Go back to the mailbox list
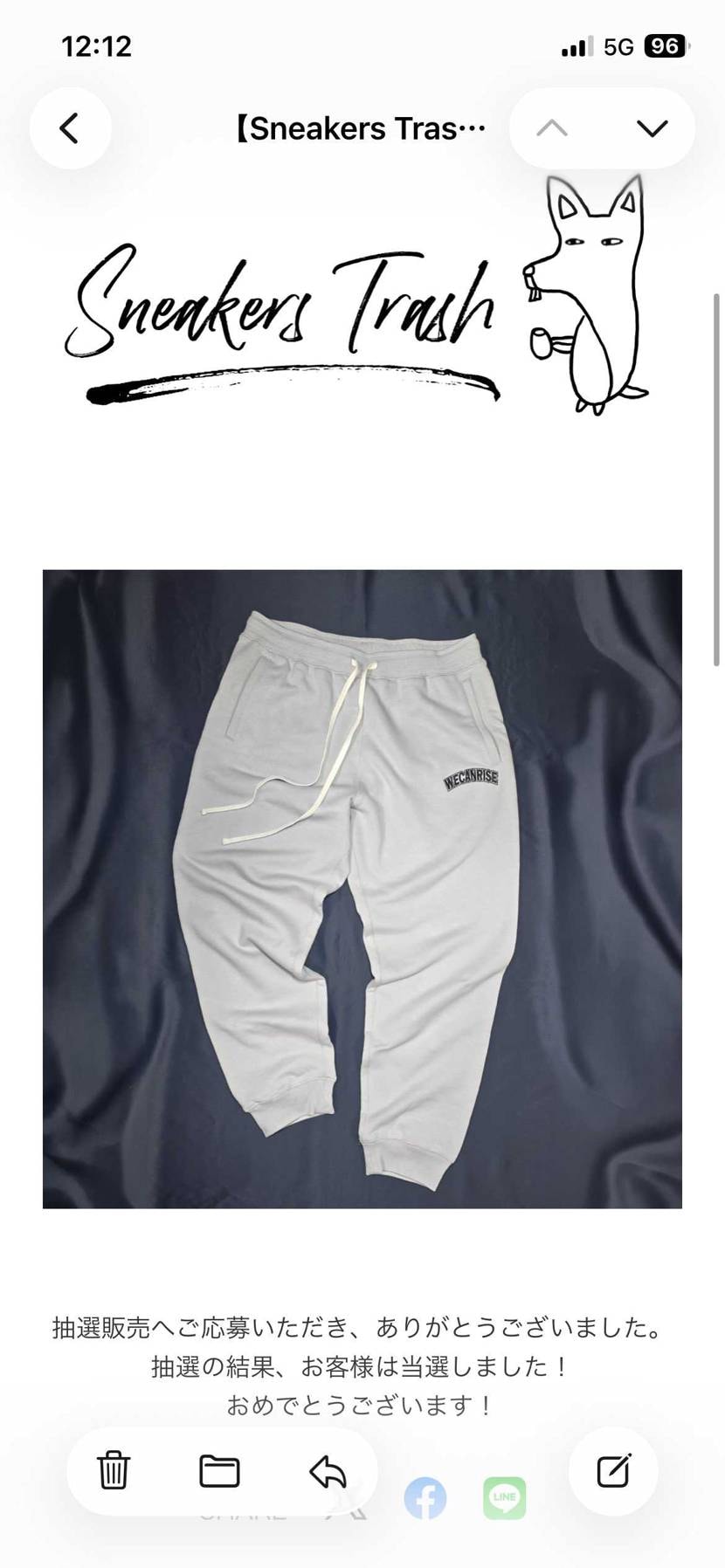Screen dimensions: 725x1568 pyautogui.click(x=70, y=128)
